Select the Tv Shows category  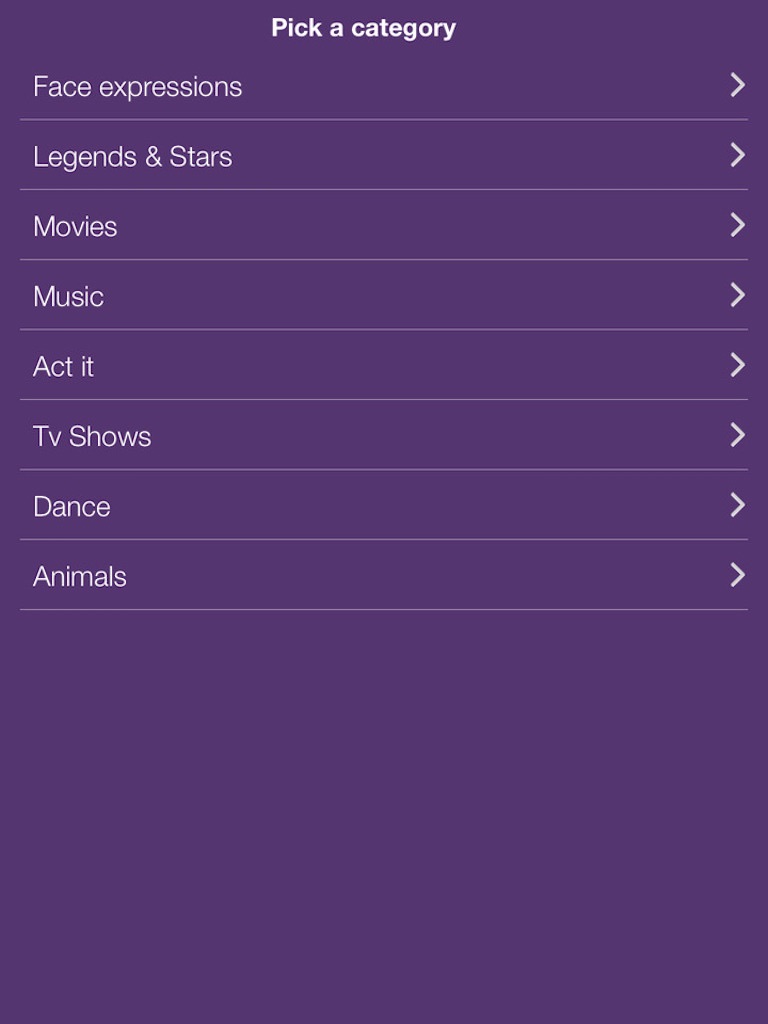384,435
